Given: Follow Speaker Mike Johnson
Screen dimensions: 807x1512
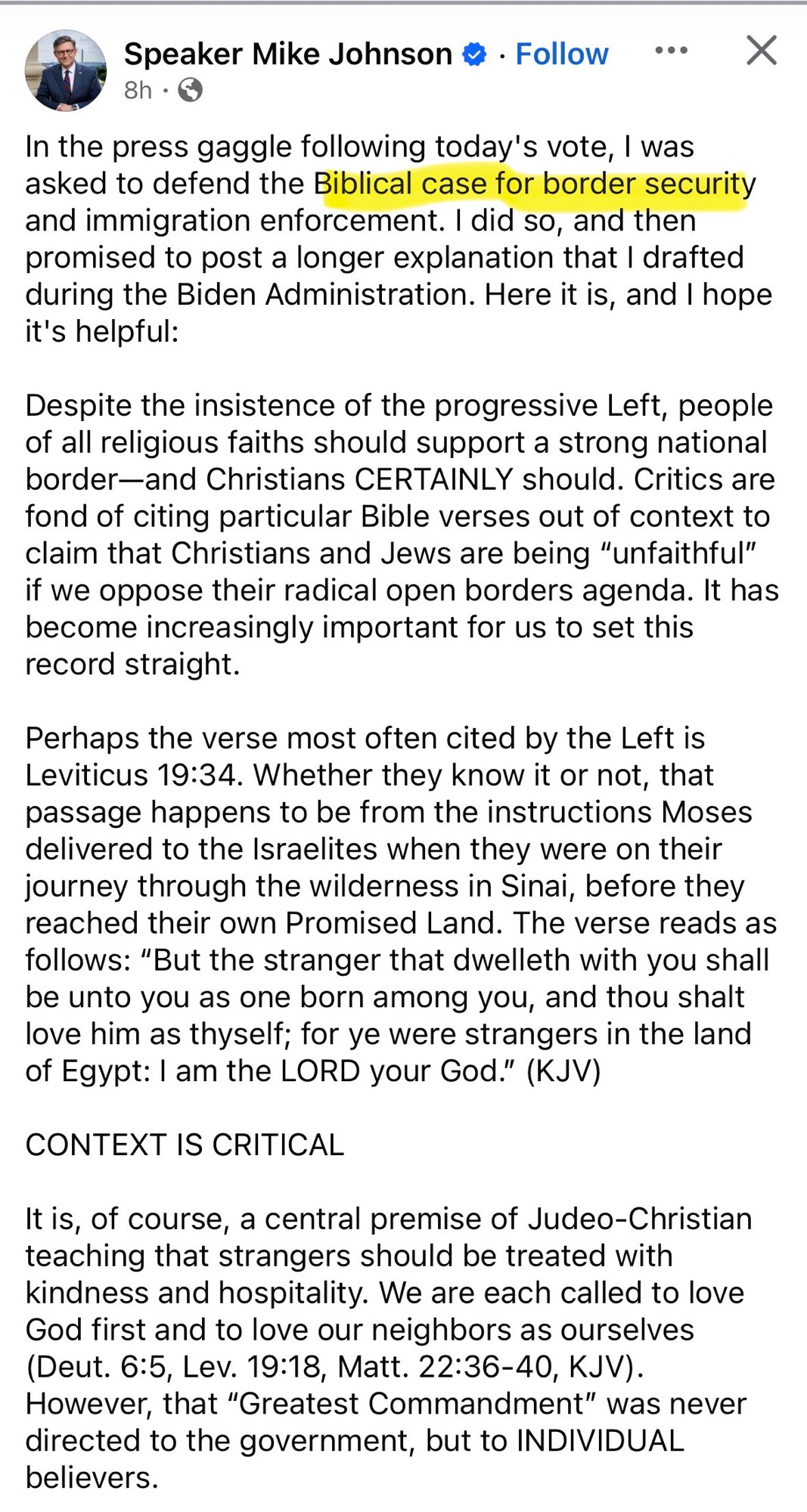Looking at the screenshot, I should (561, 54).
